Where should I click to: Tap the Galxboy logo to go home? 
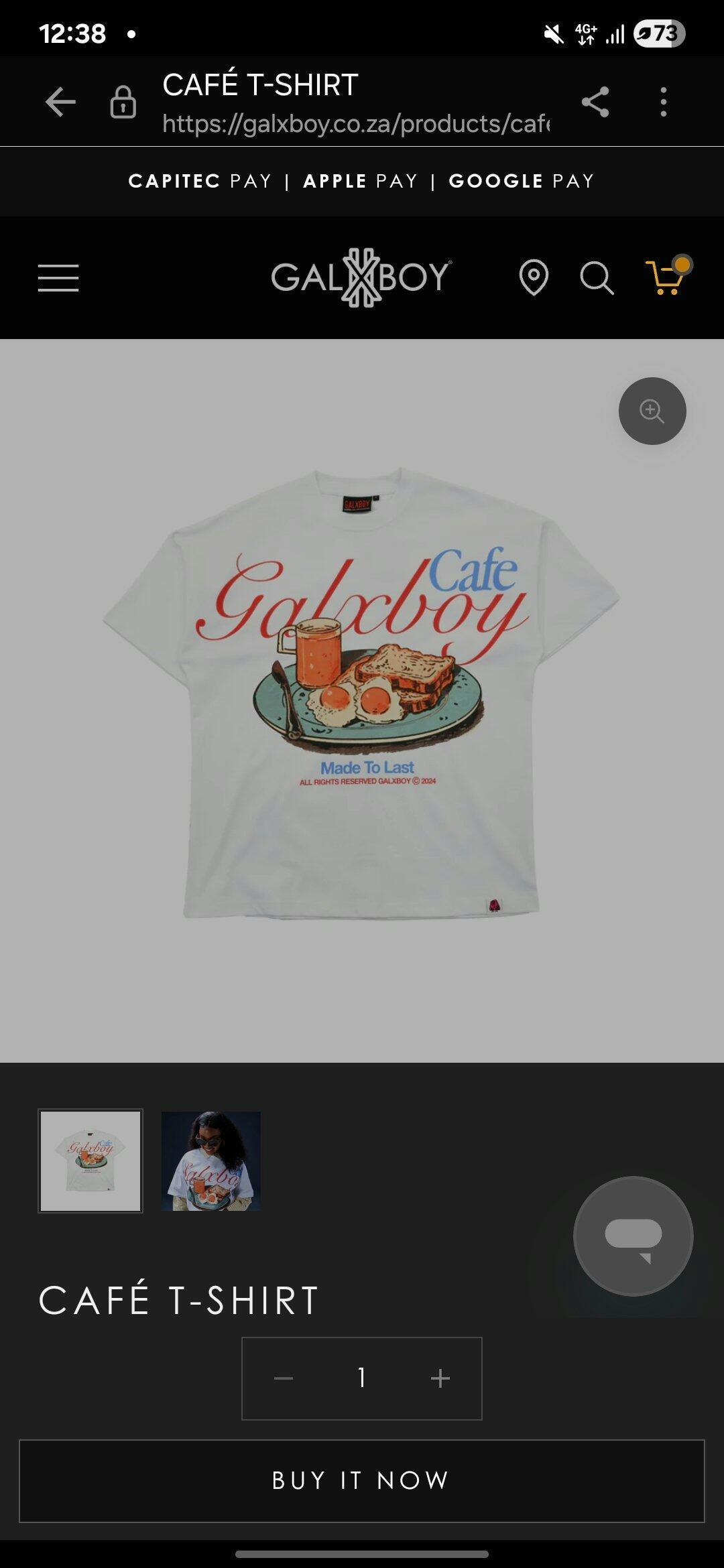coord(361,277)
